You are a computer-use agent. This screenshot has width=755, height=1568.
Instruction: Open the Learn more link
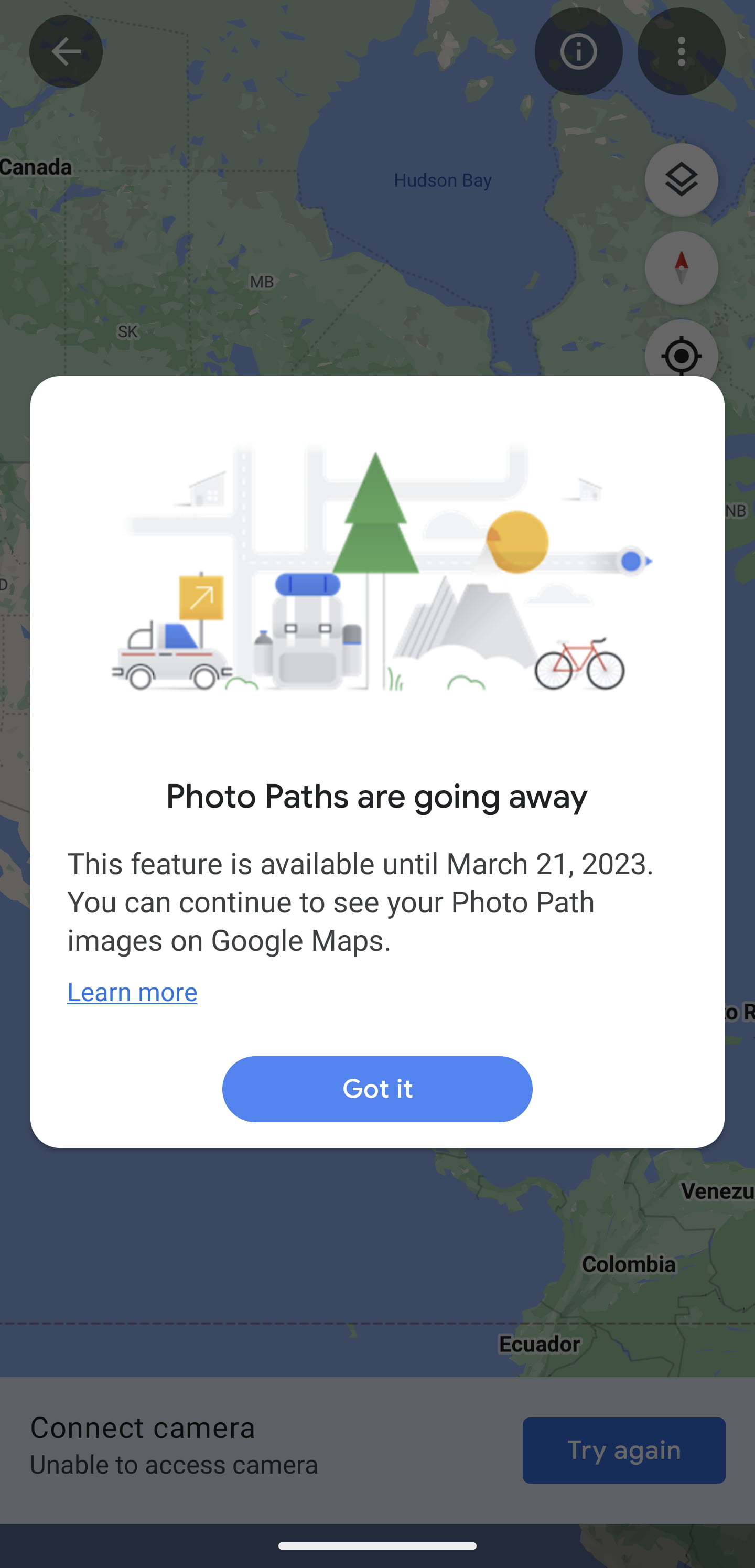coord(132,992)
